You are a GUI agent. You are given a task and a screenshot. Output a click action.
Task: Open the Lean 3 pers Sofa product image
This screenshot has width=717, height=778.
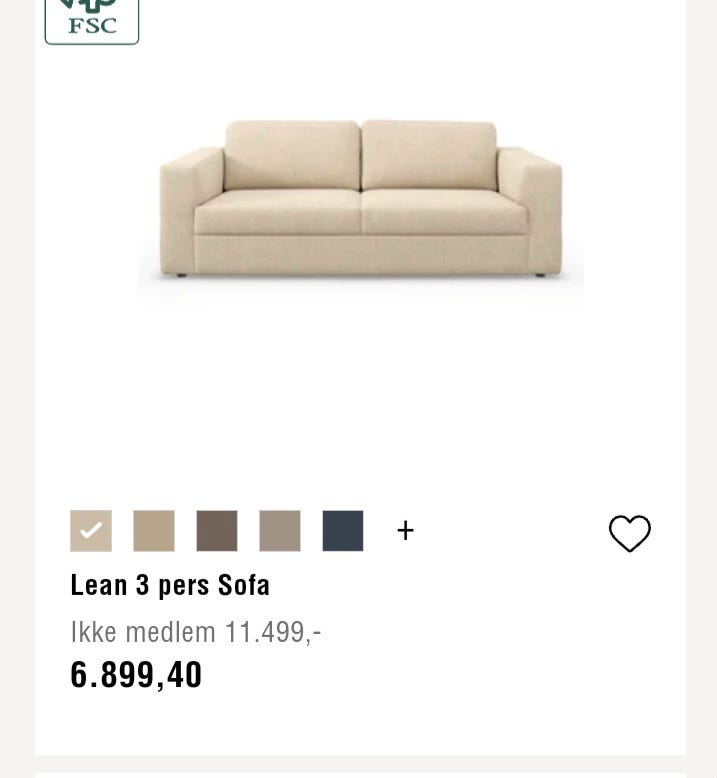click(360, 200)
